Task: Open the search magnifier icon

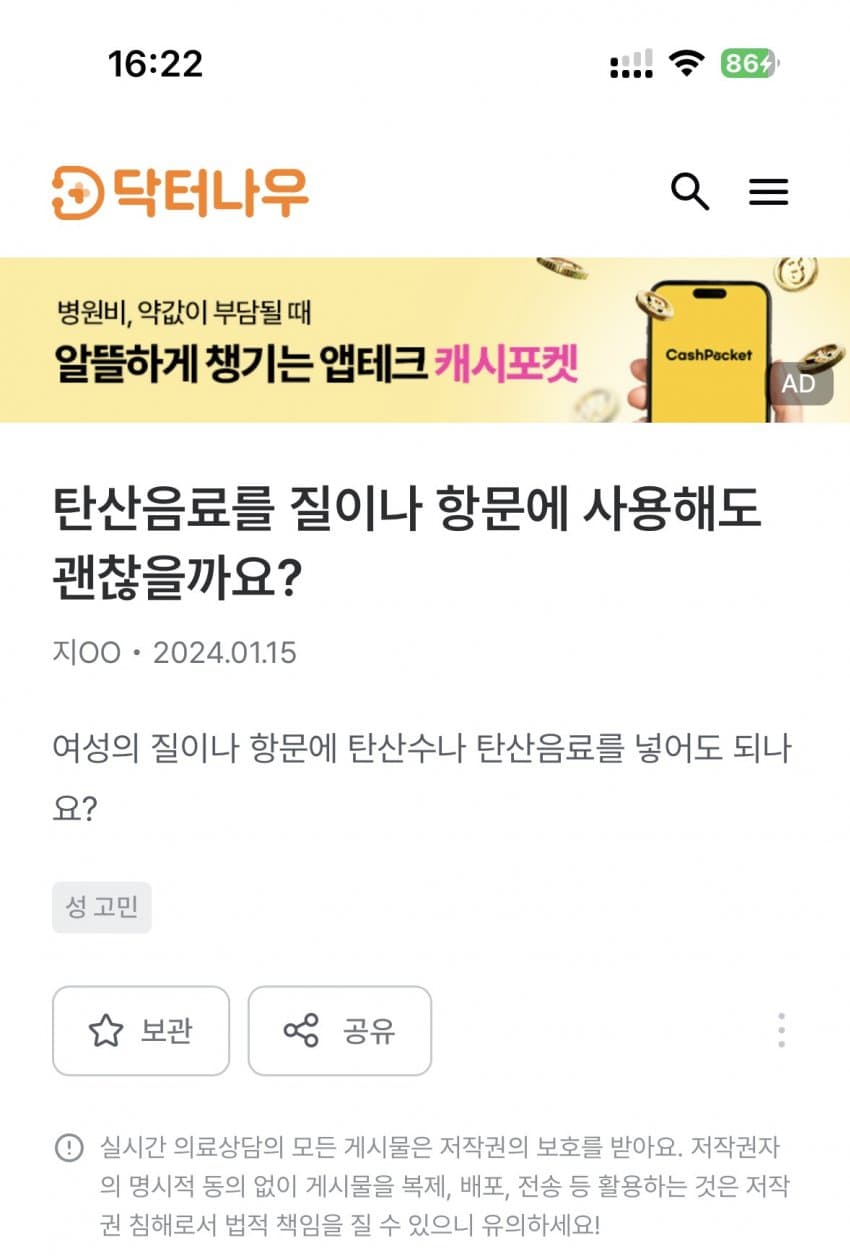Action: 689,191
